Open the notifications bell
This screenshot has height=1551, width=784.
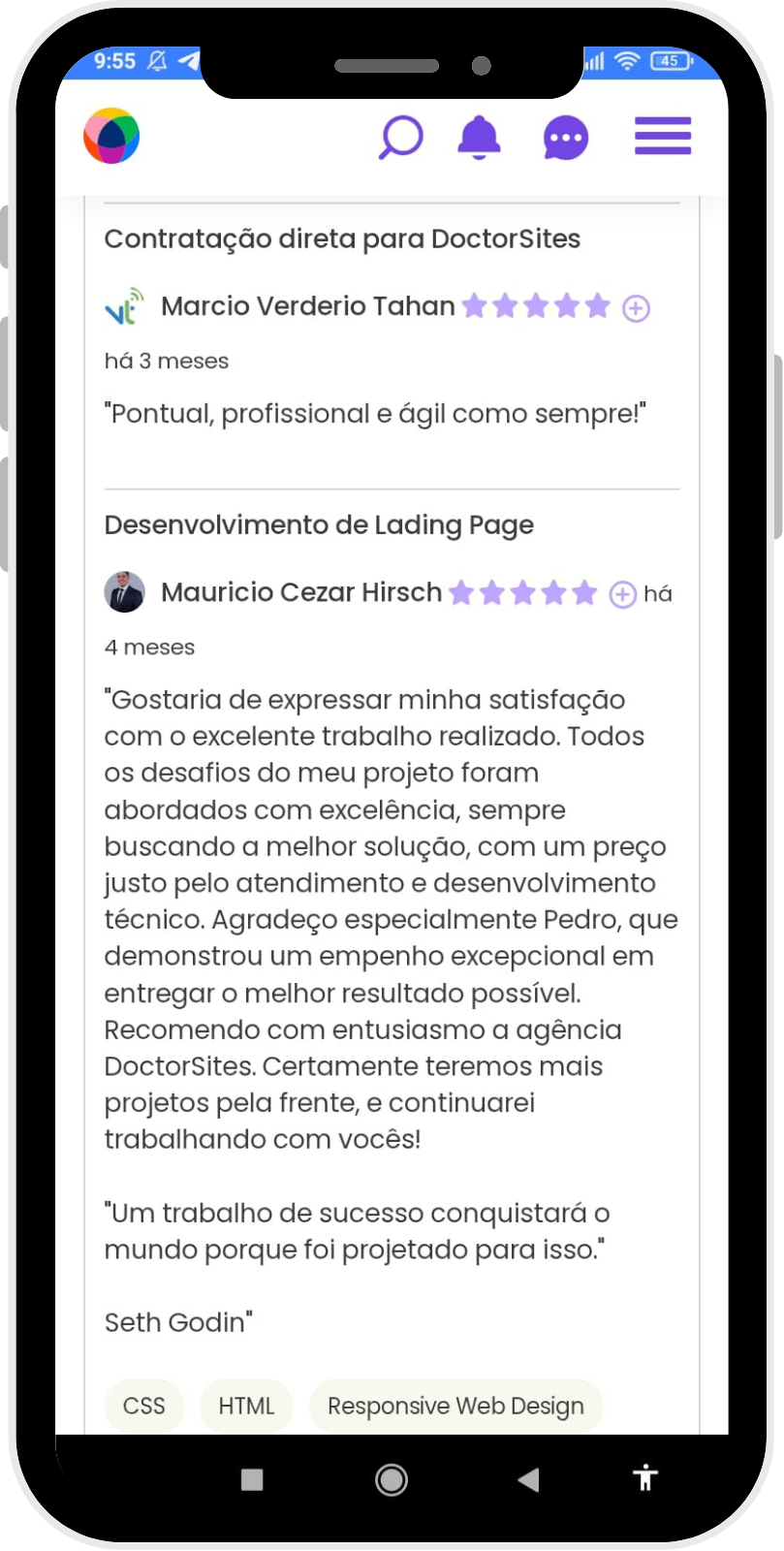point(479,137)
